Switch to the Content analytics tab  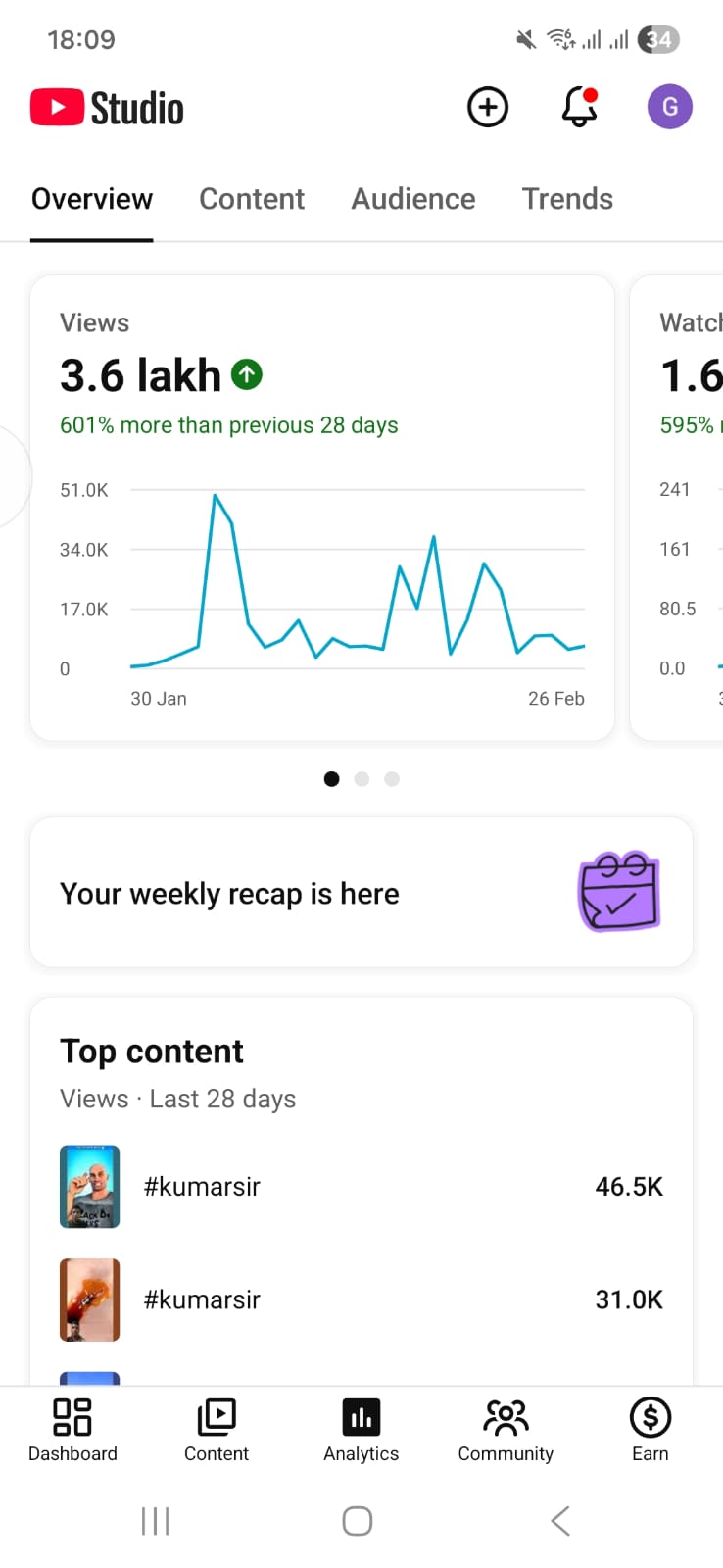[252, 199]
